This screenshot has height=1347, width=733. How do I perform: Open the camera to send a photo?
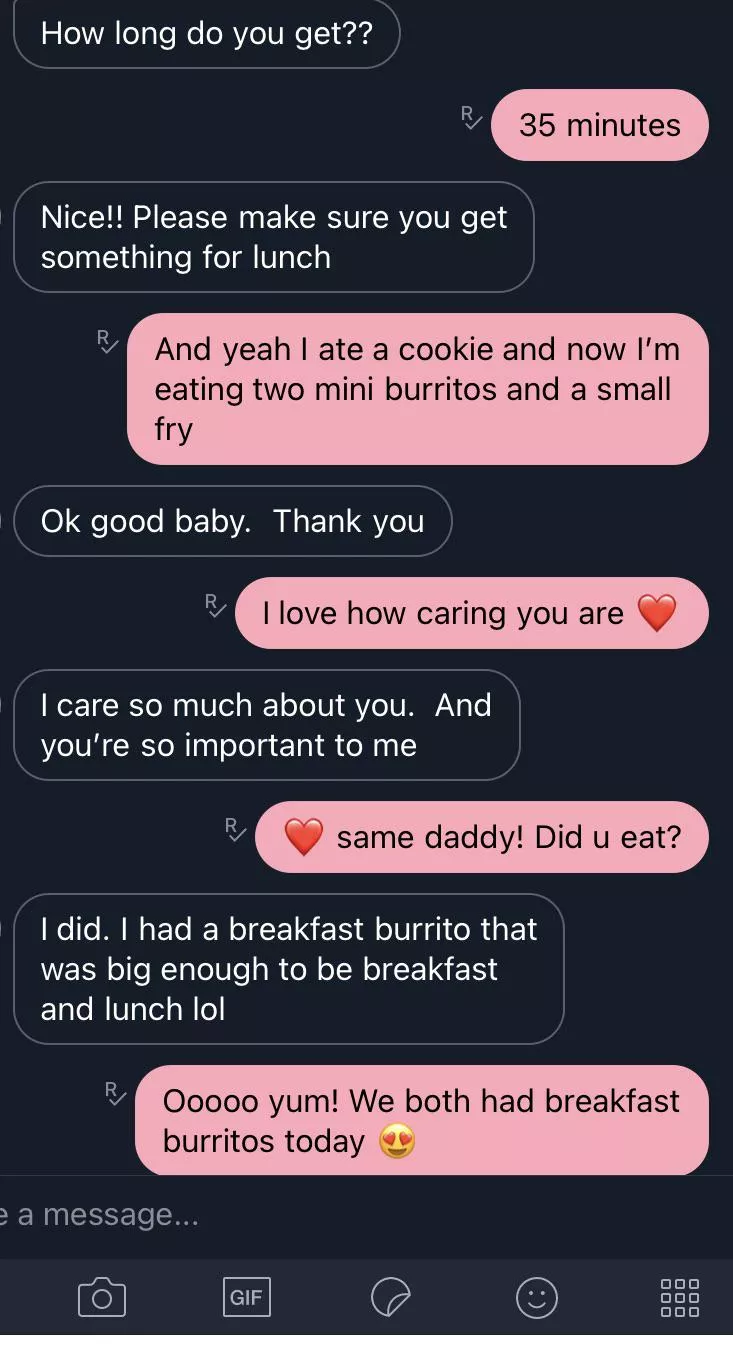[101, 1297]
